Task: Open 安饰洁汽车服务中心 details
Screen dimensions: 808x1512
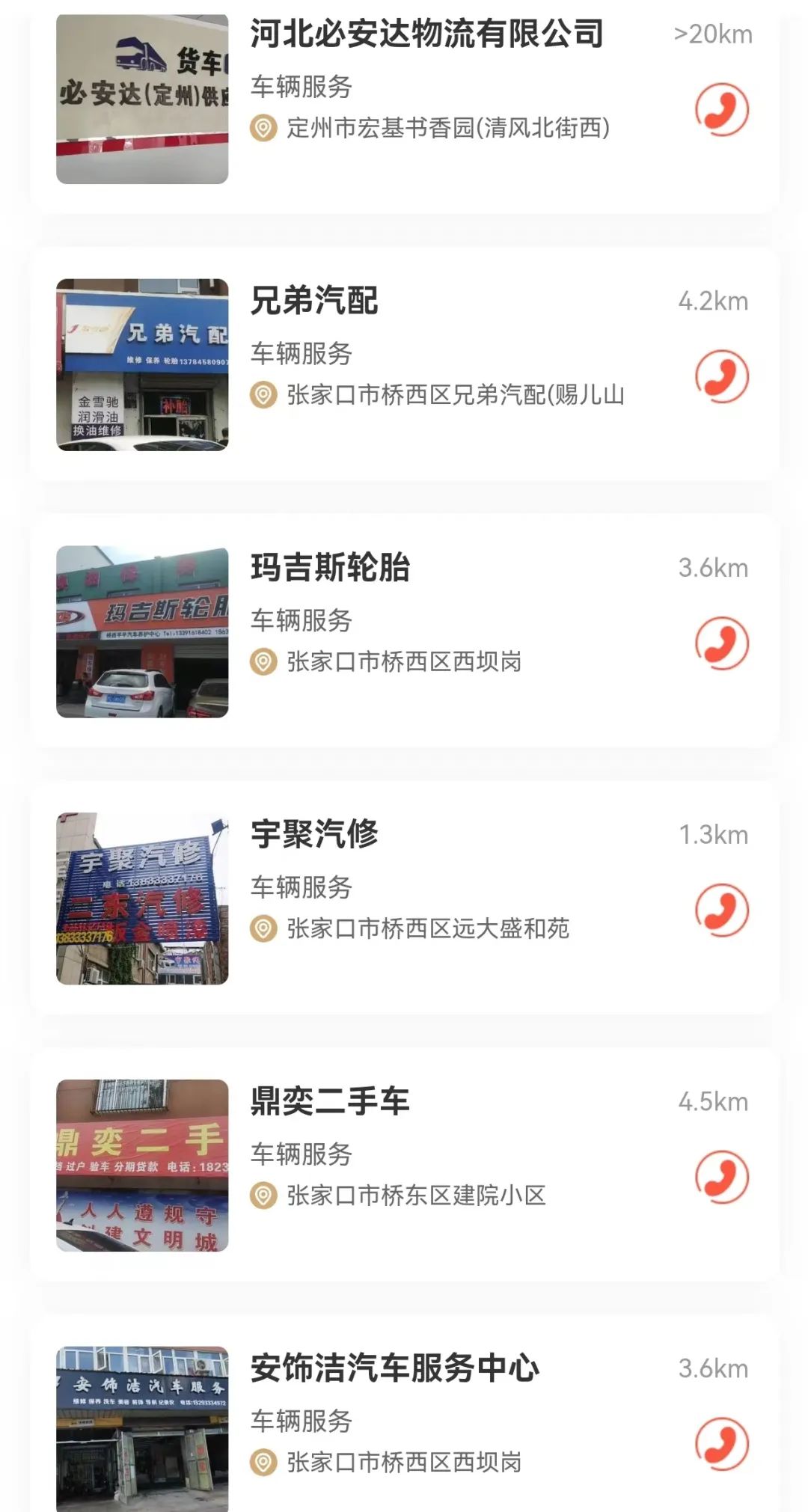Action: pos(394,1368)
